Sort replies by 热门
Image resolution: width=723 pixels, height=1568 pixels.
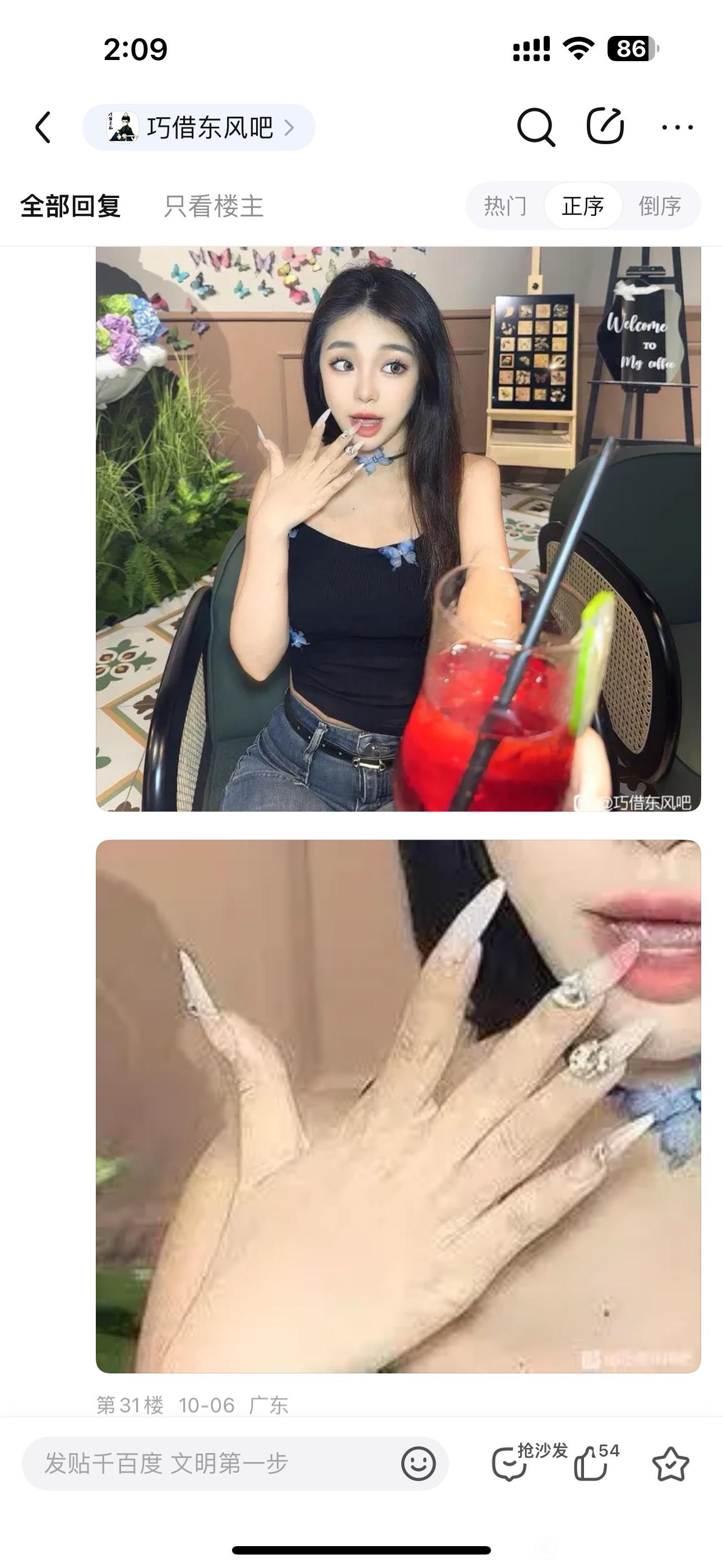coord(505,206)
